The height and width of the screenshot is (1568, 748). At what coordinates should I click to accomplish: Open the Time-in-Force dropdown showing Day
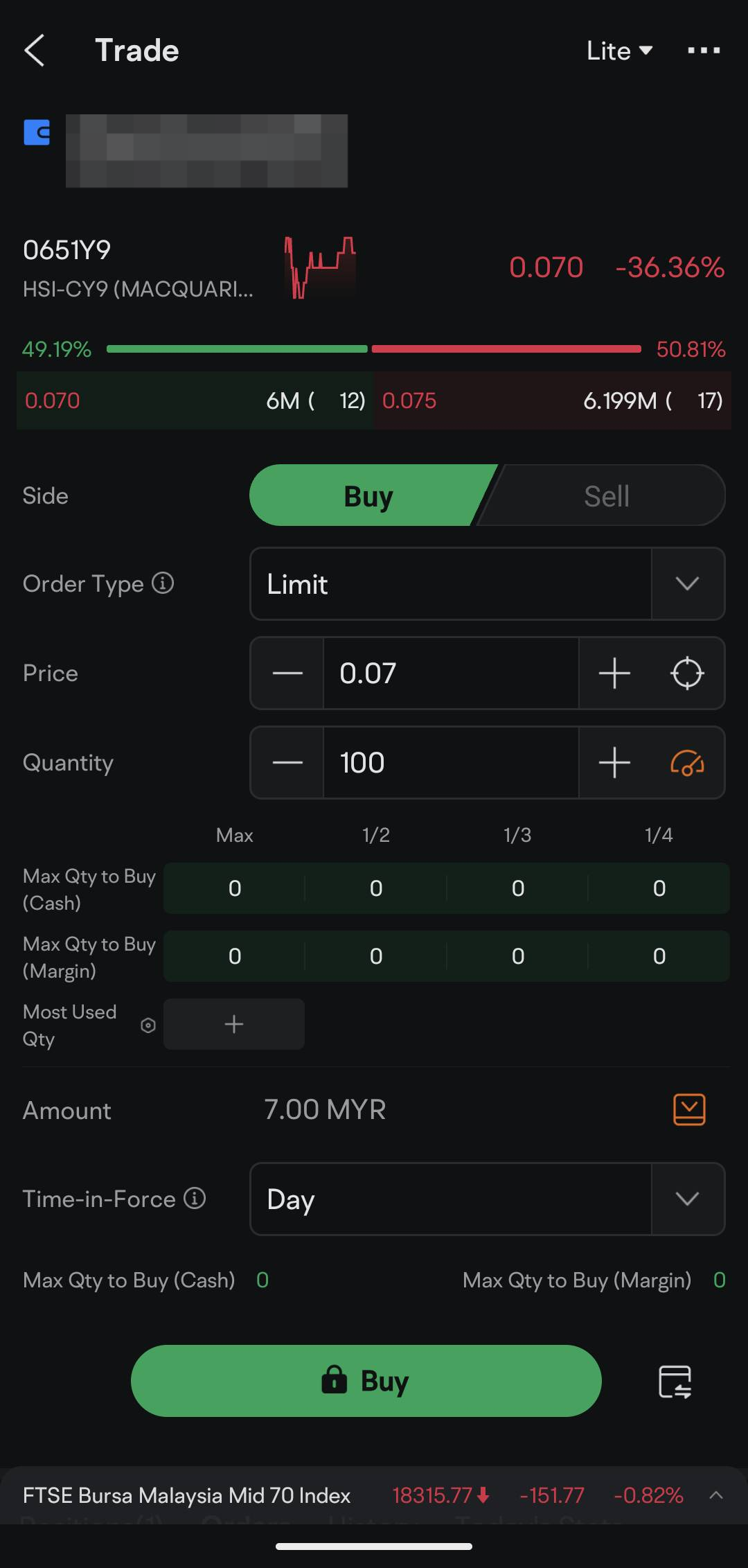click(688, 1199)
